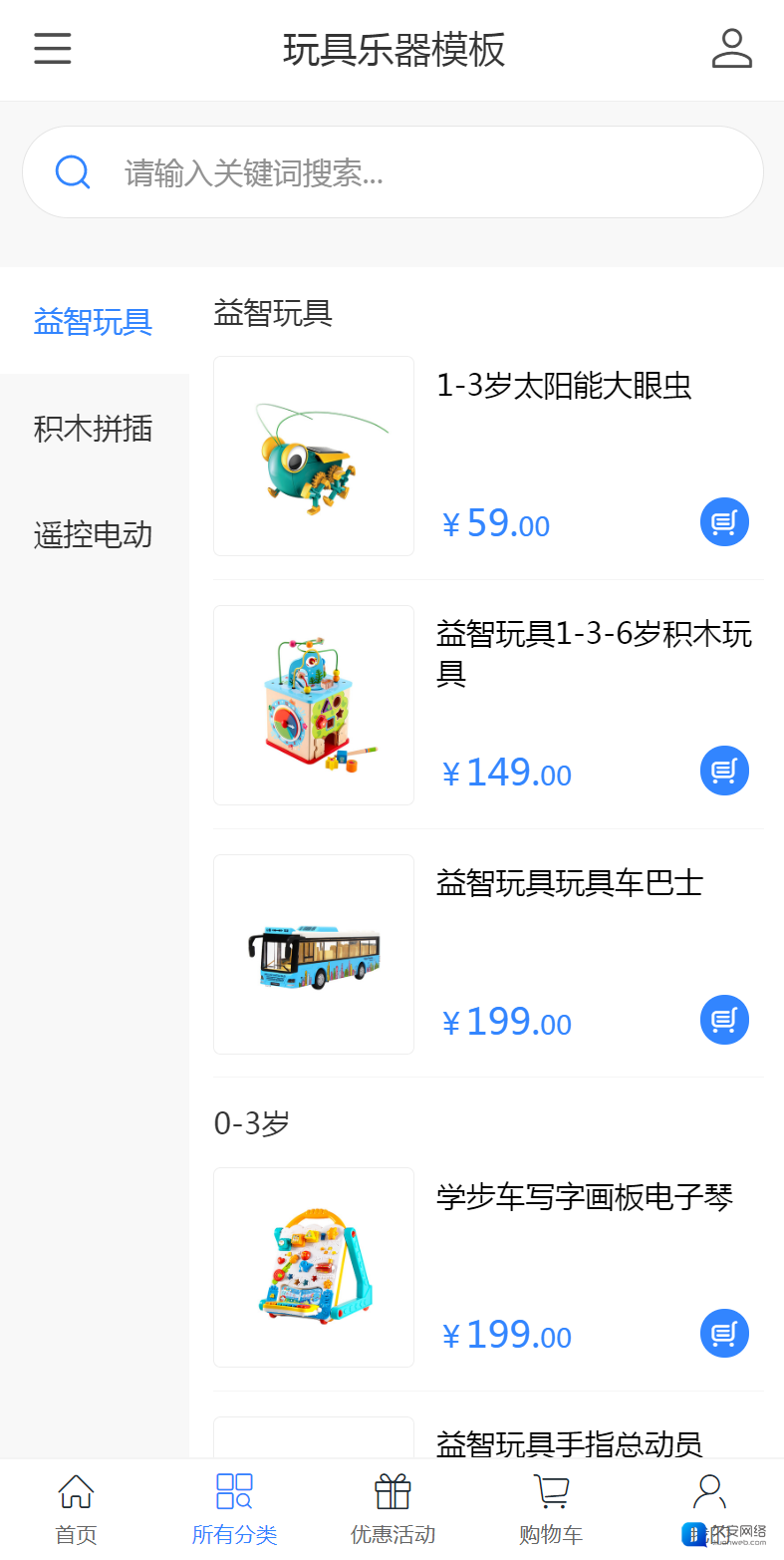Switch to the 遥控电动 category

point(94,535)
